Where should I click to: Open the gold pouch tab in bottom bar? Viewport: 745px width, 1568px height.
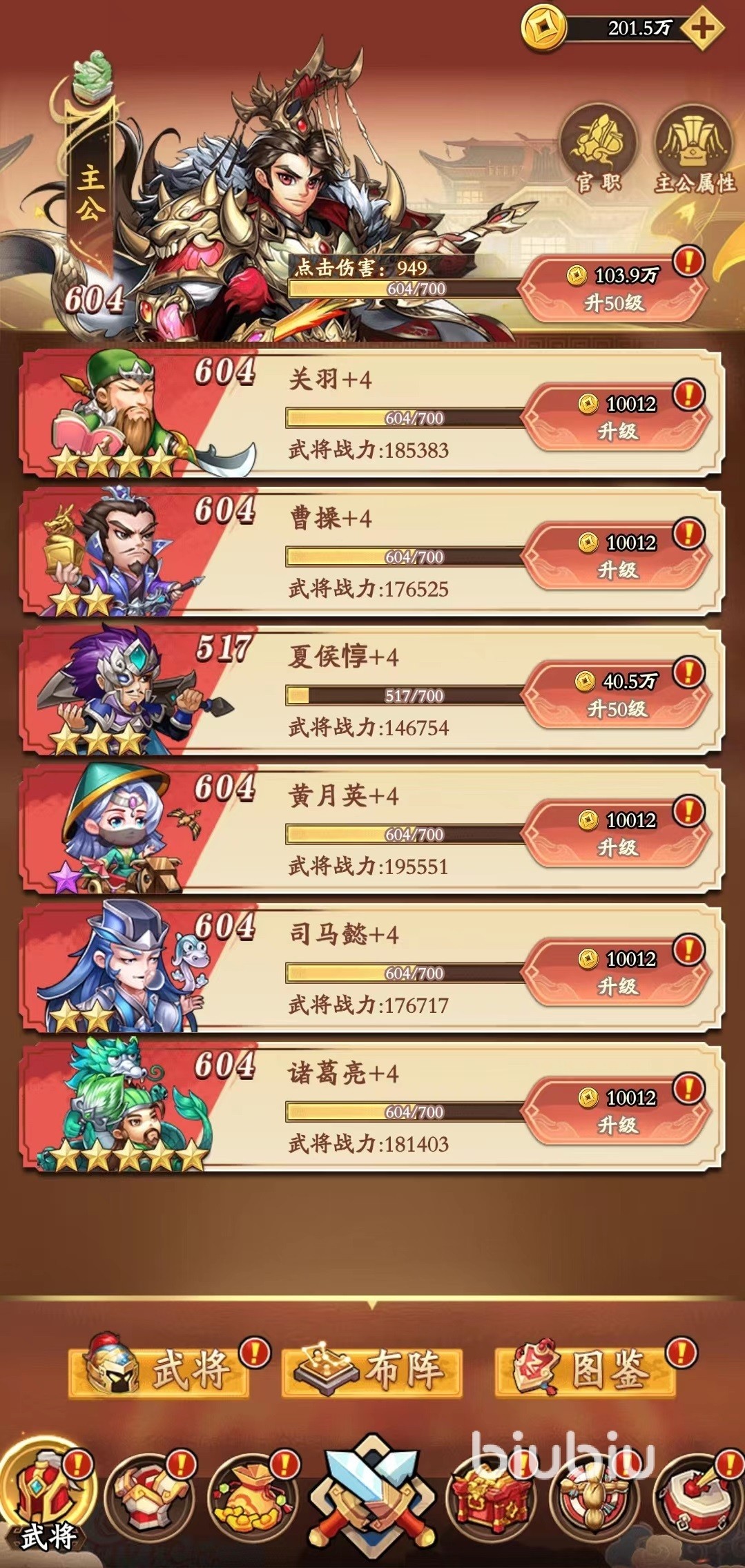[x=253, y=1497]
